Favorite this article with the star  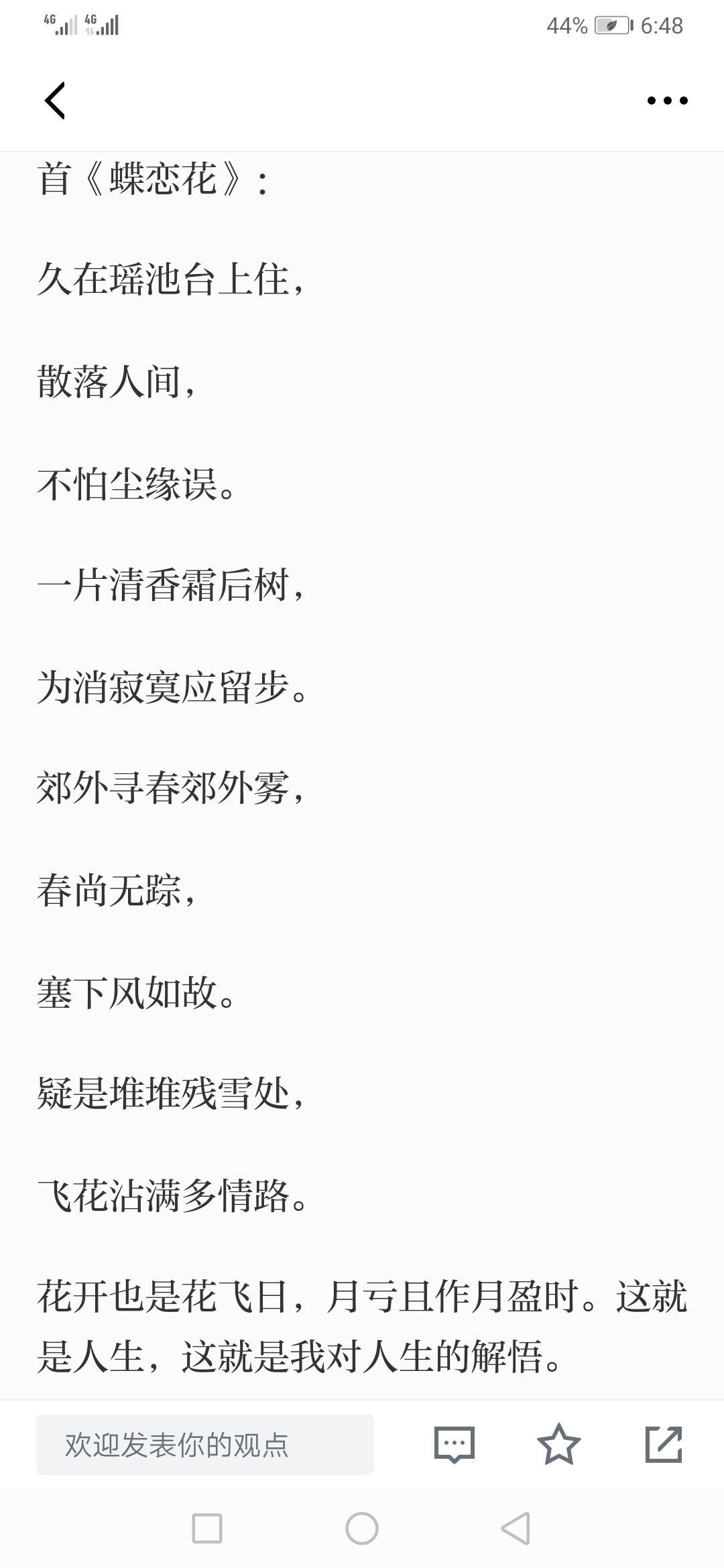pyautogui.click(x=558, y=1444)
